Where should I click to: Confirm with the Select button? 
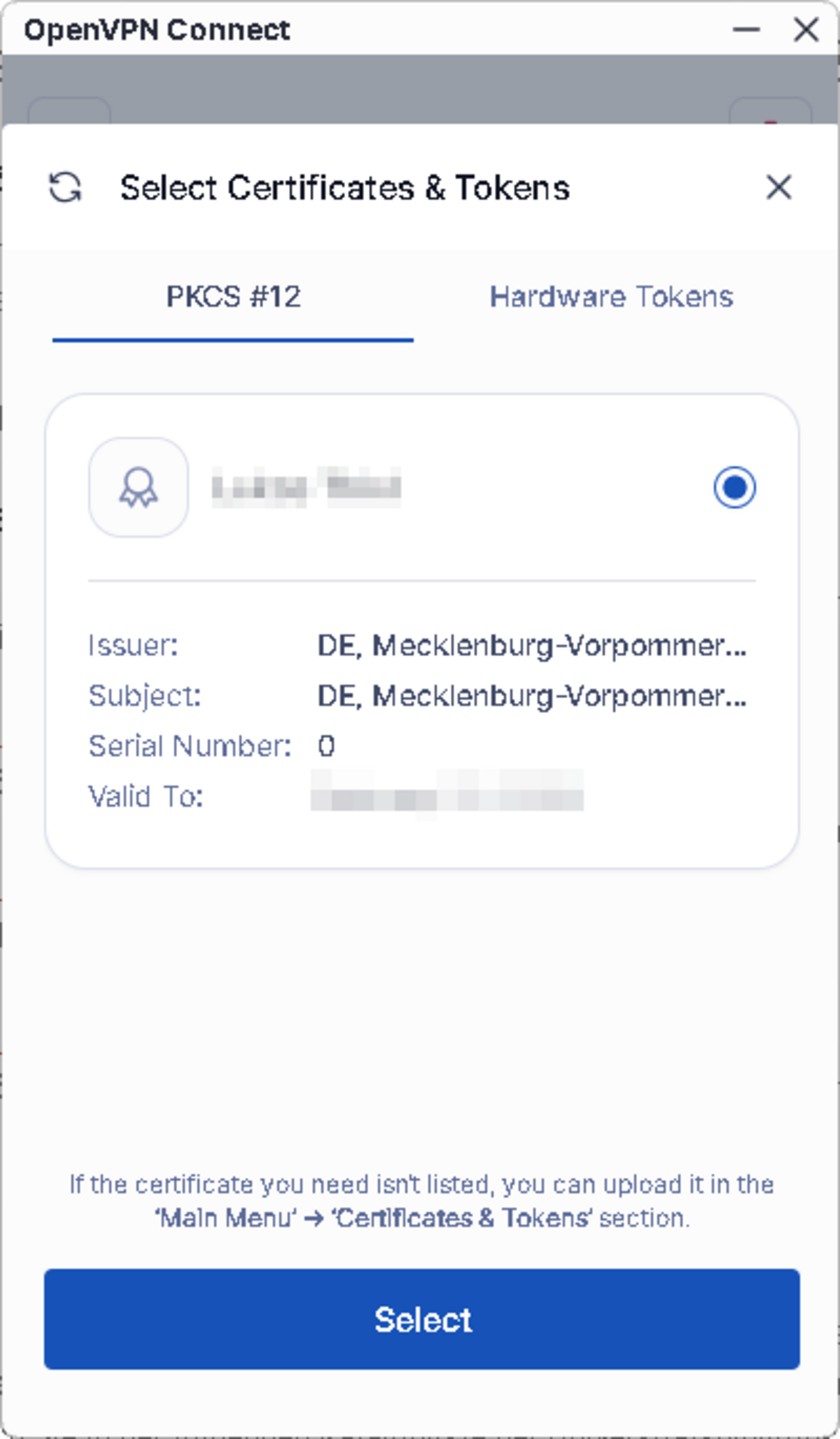(421, 1319)
